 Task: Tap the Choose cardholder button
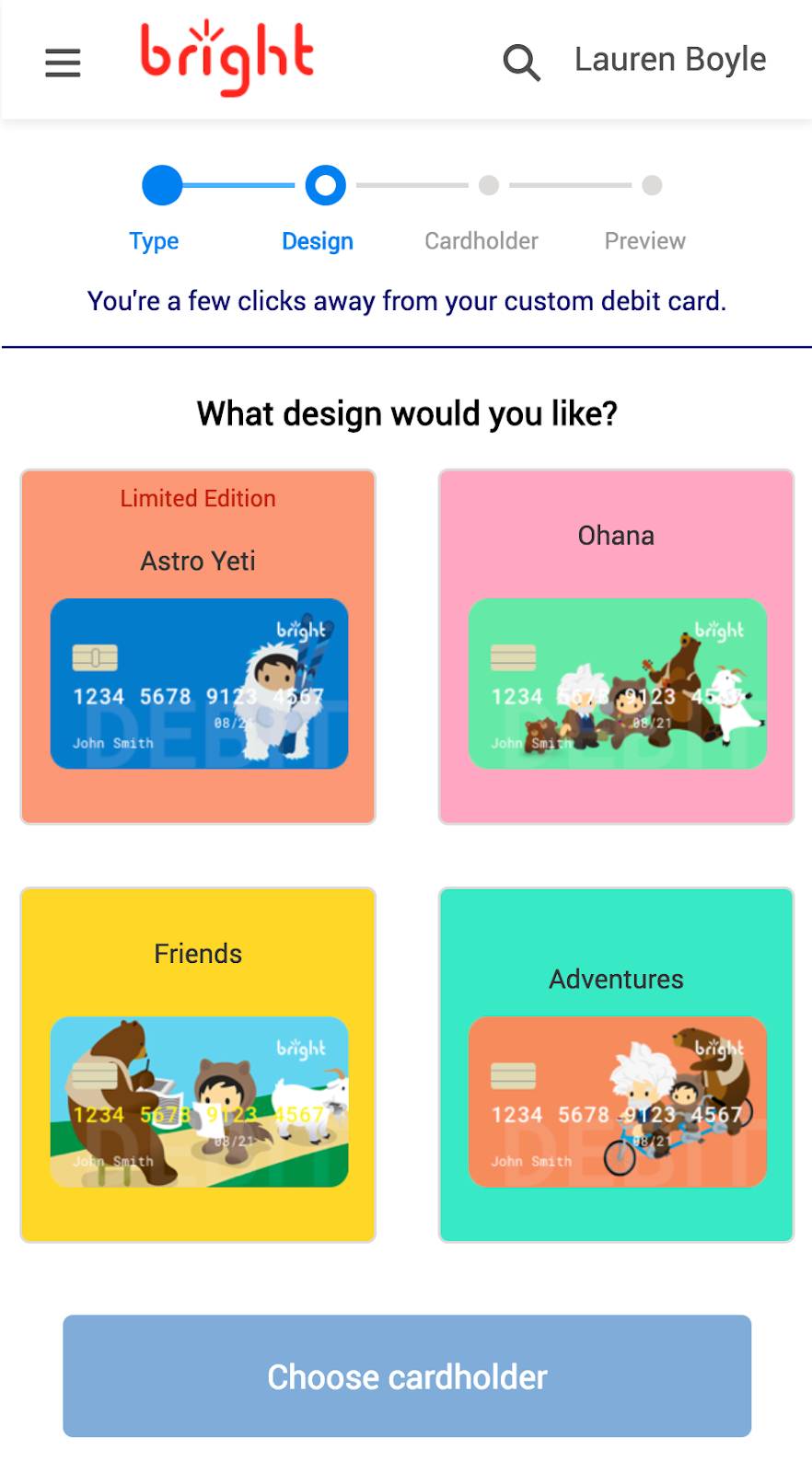407,1376
